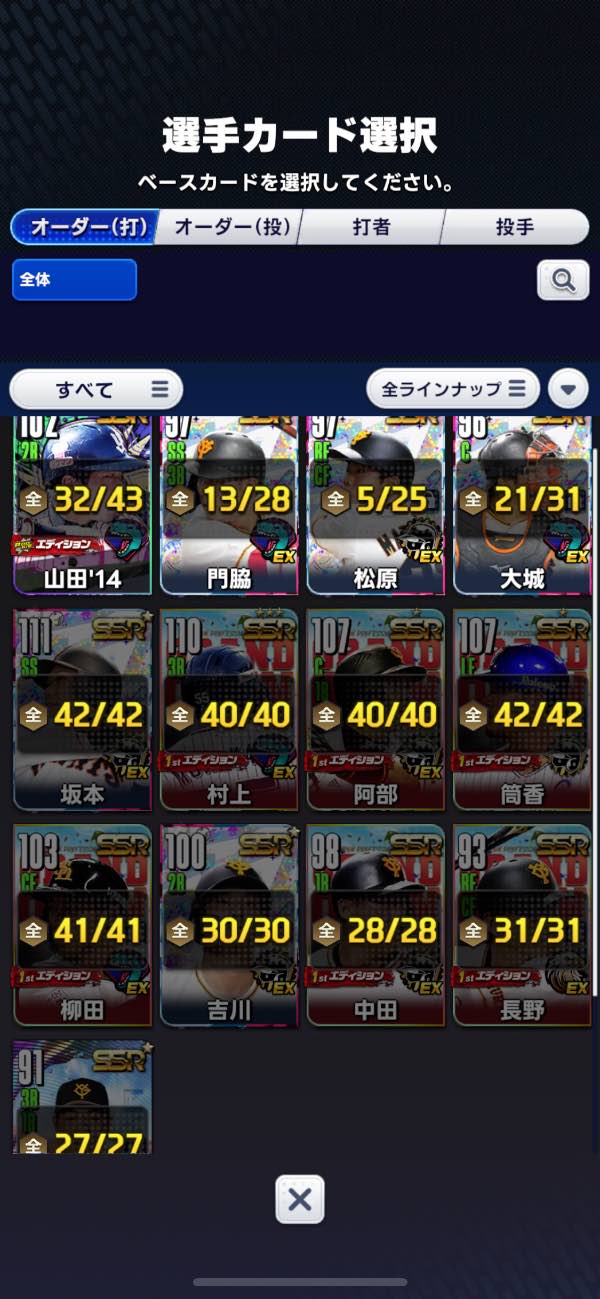Viewport: 600px width, 1299px height.
Task: Open the 全ラインナップ dropdown
Action: [453, 388]
